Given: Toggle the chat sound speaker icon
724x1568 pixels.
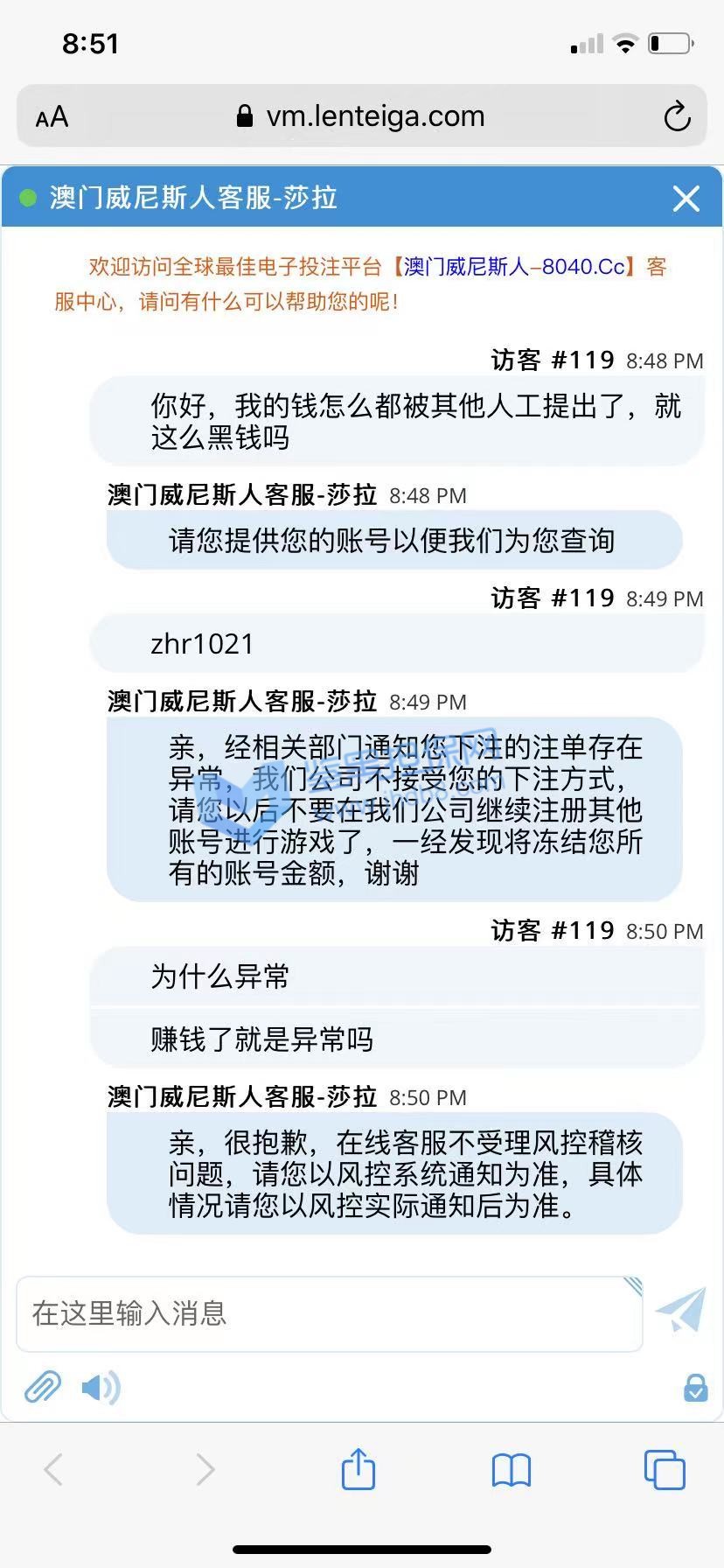Looking at the screenshot, I should 101,1388.
